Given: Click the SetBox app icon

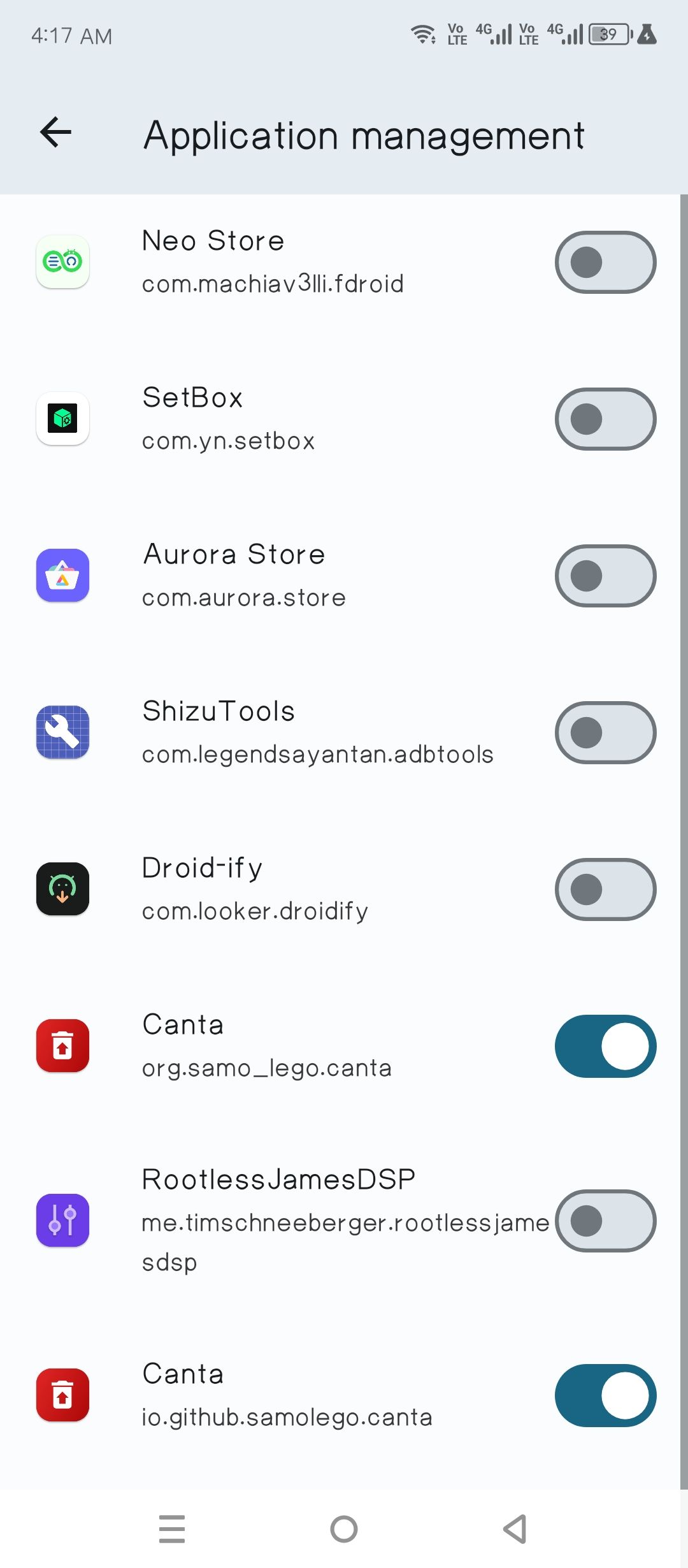Looking at the screenshot, I should click(x=63, y=419).
